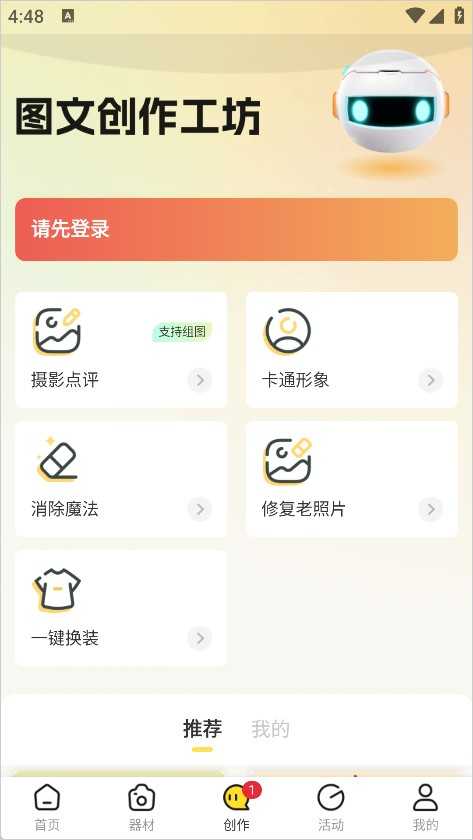
Task: Open the 消除魔法 eraser tool
Action: tap(121, 479)
